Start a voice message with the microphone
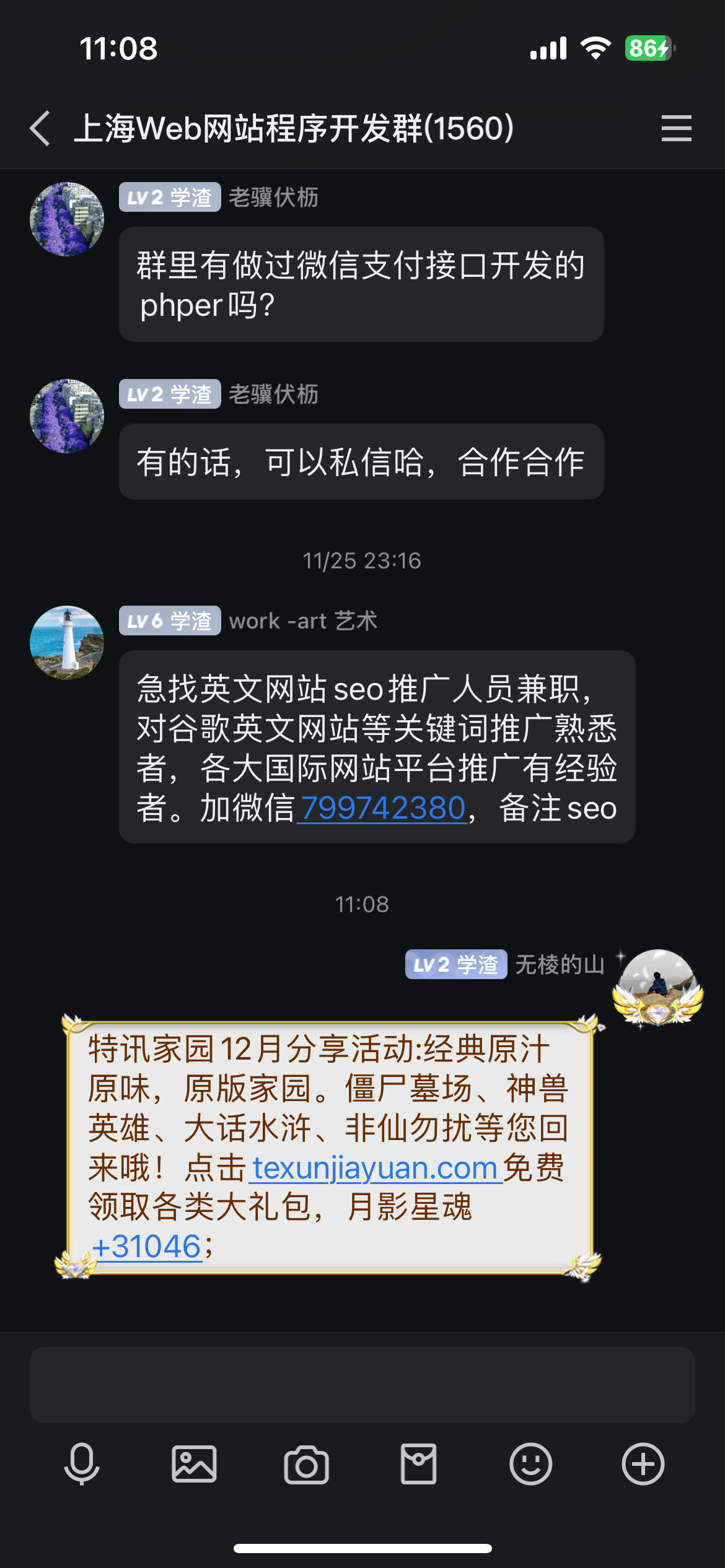This screenshot has width=725, height=1568. coord(82,1465)
